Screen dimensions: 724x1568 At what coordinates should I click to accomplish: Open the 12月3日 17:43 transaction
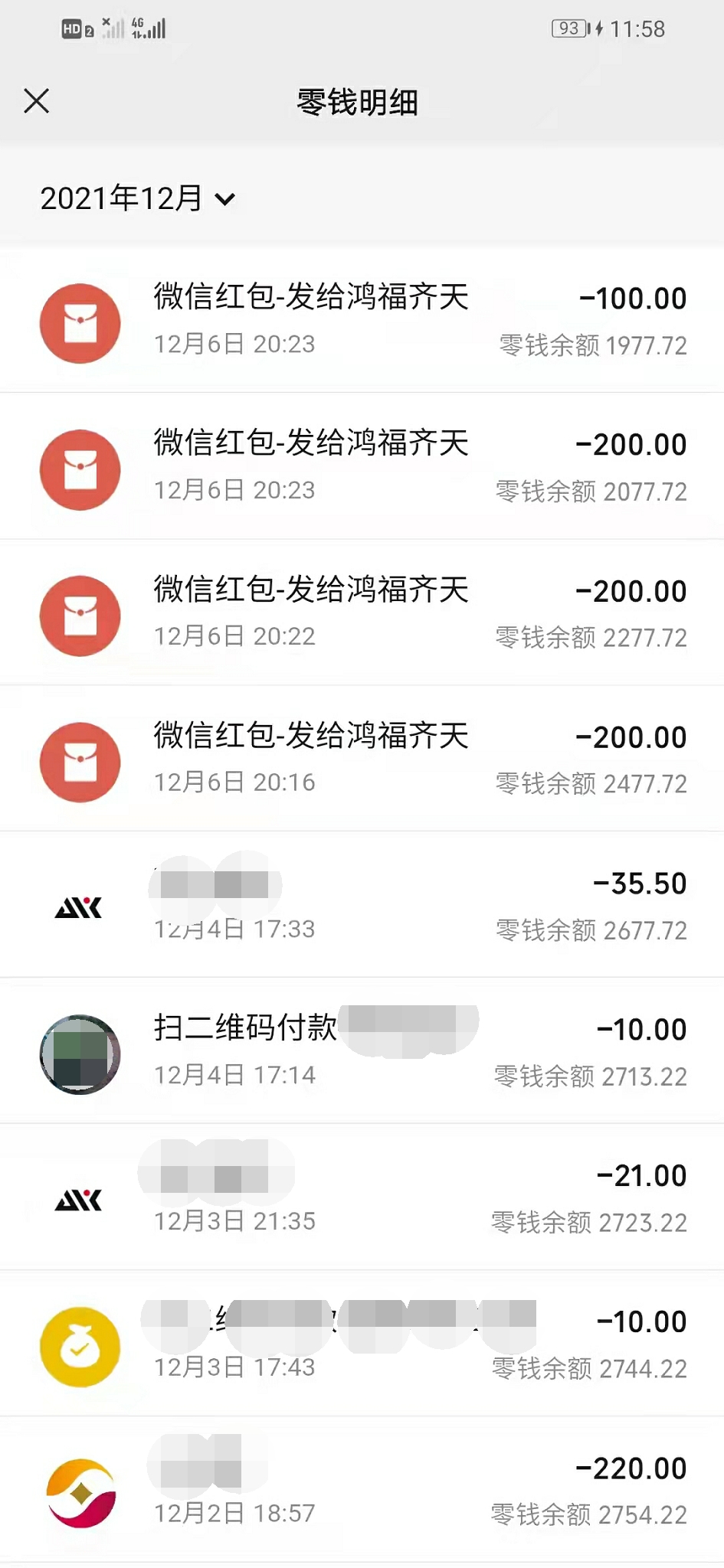(362, 1344)
